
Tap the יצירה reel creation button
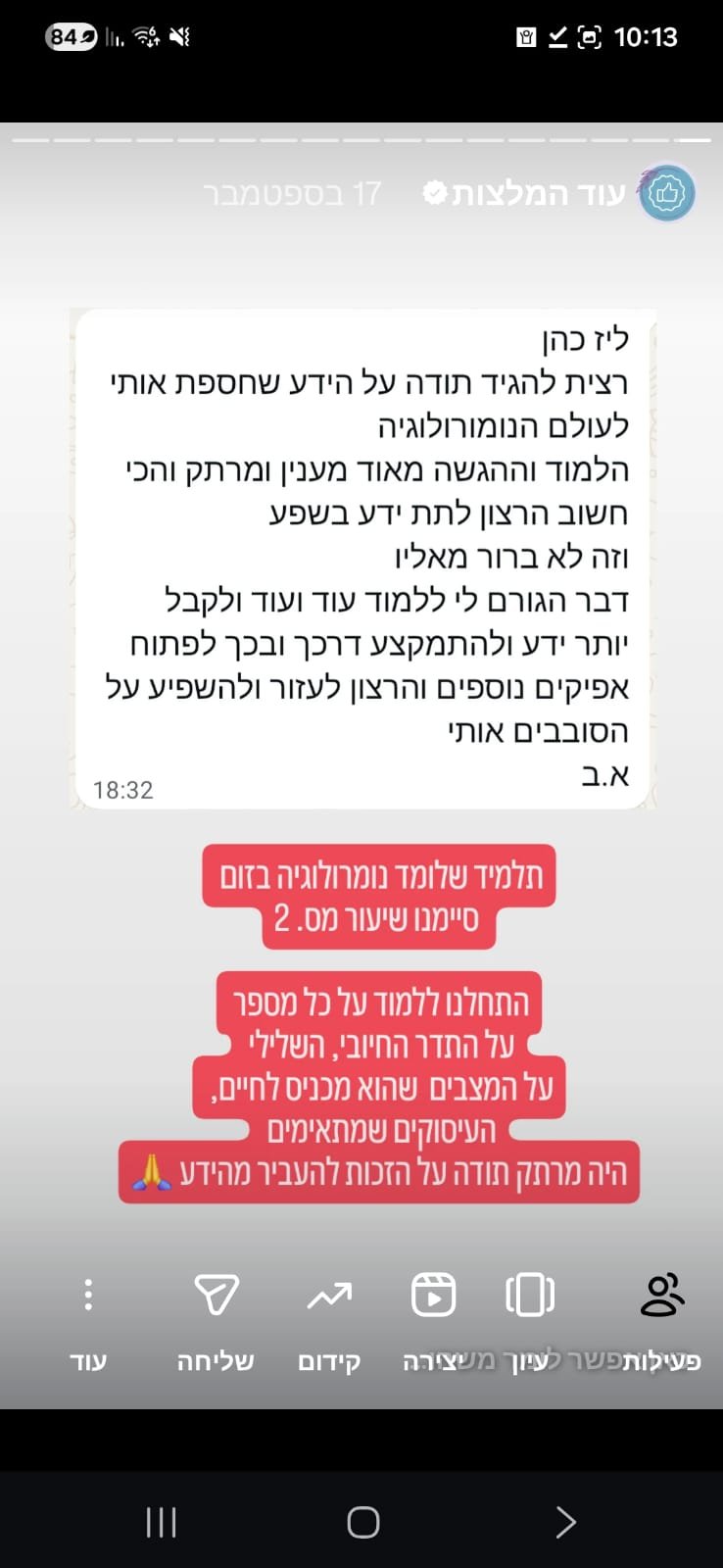coord(433,1296)
